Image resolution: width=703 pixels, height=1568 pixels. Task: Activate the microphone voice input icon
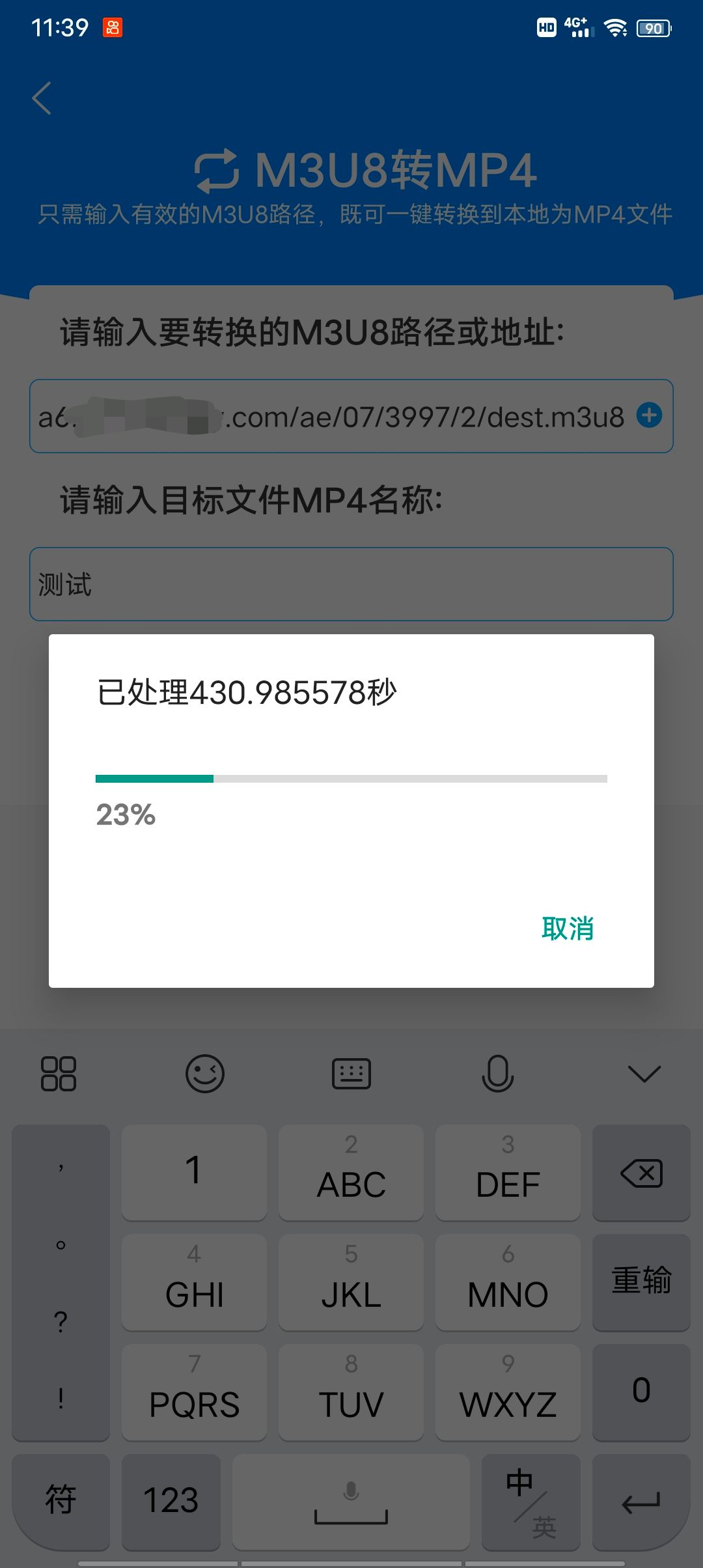tap(497, 1074)
